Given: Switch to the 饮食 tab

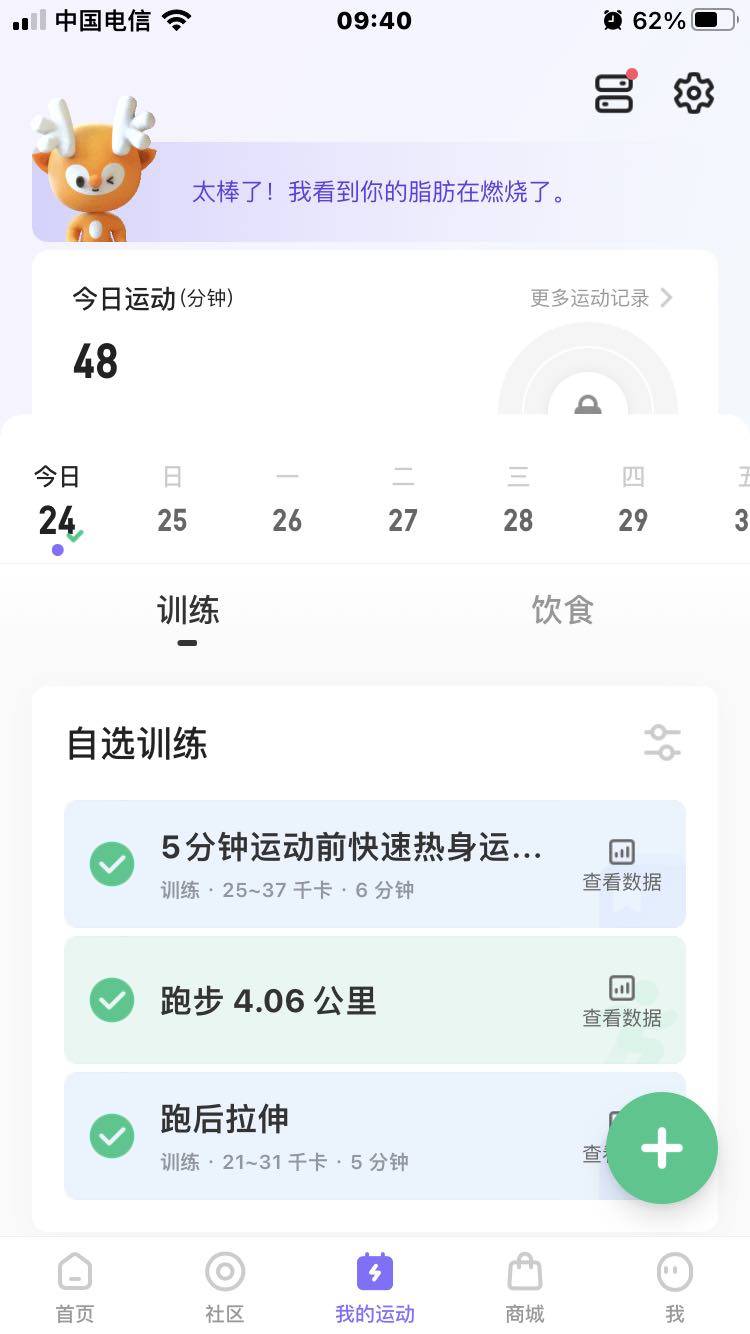Looking at the screenshot, I should tap(562, 610).
